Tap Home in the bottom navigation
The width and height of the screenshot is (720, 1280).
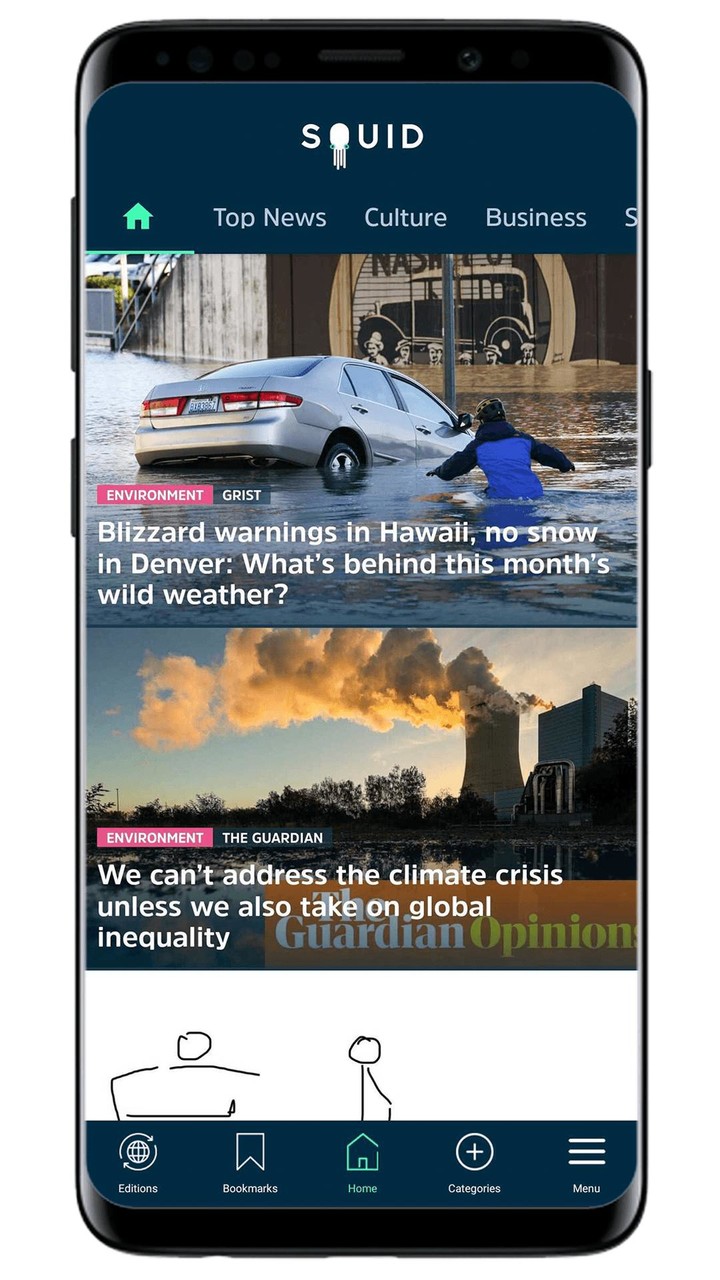(x=362, y=1163)
